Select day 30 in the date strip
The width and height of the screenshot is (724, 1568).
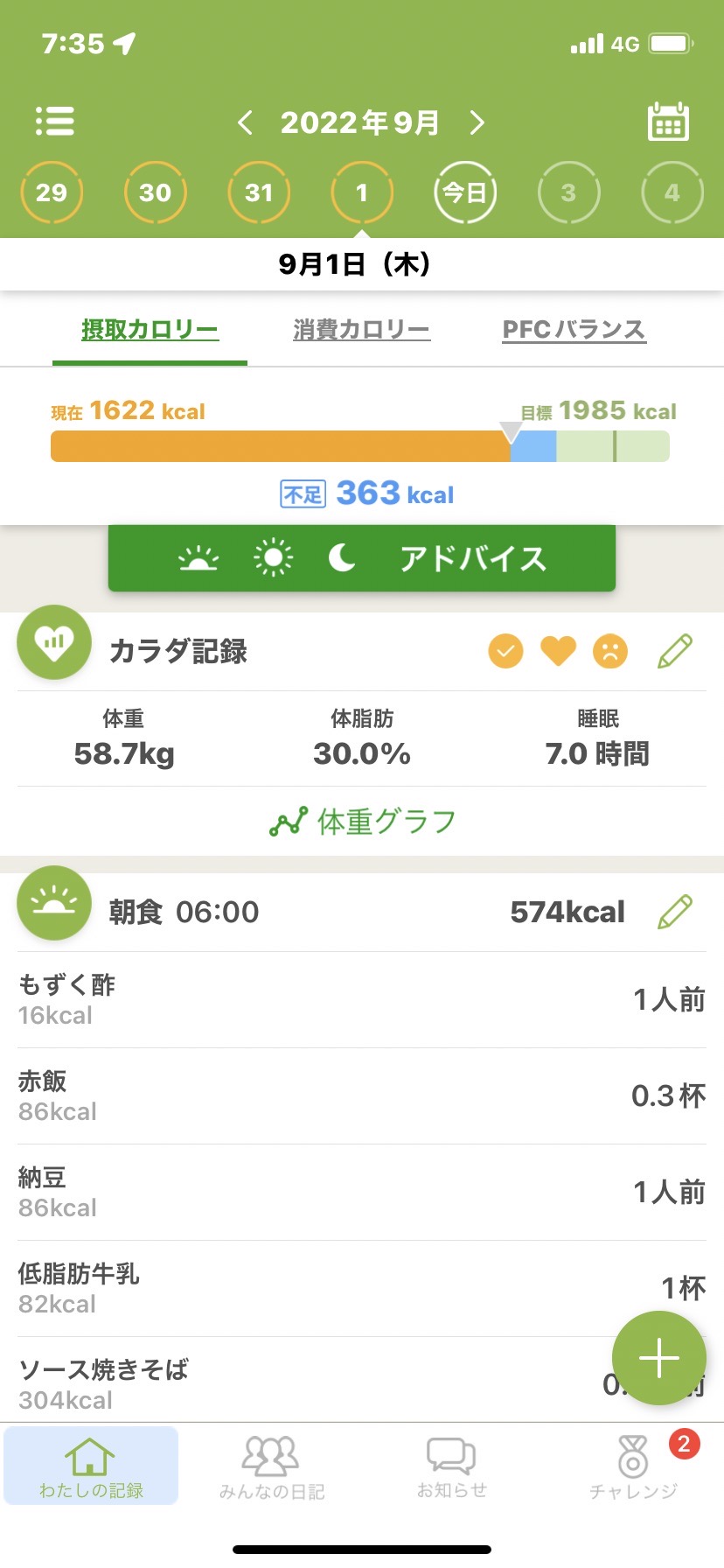pos(155,192)
